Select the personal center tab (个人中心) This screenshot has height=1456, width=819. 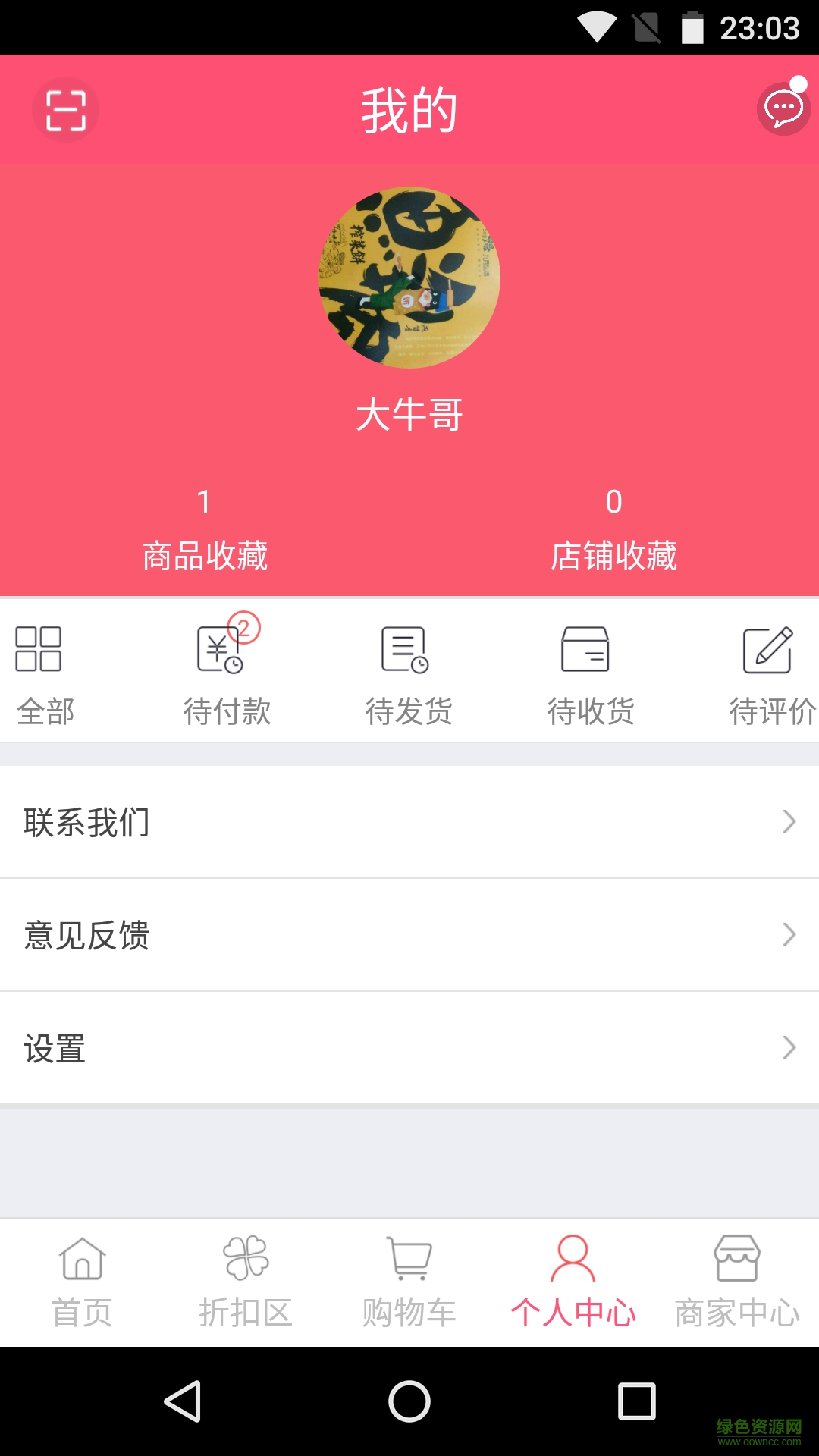click(573, 1282)
